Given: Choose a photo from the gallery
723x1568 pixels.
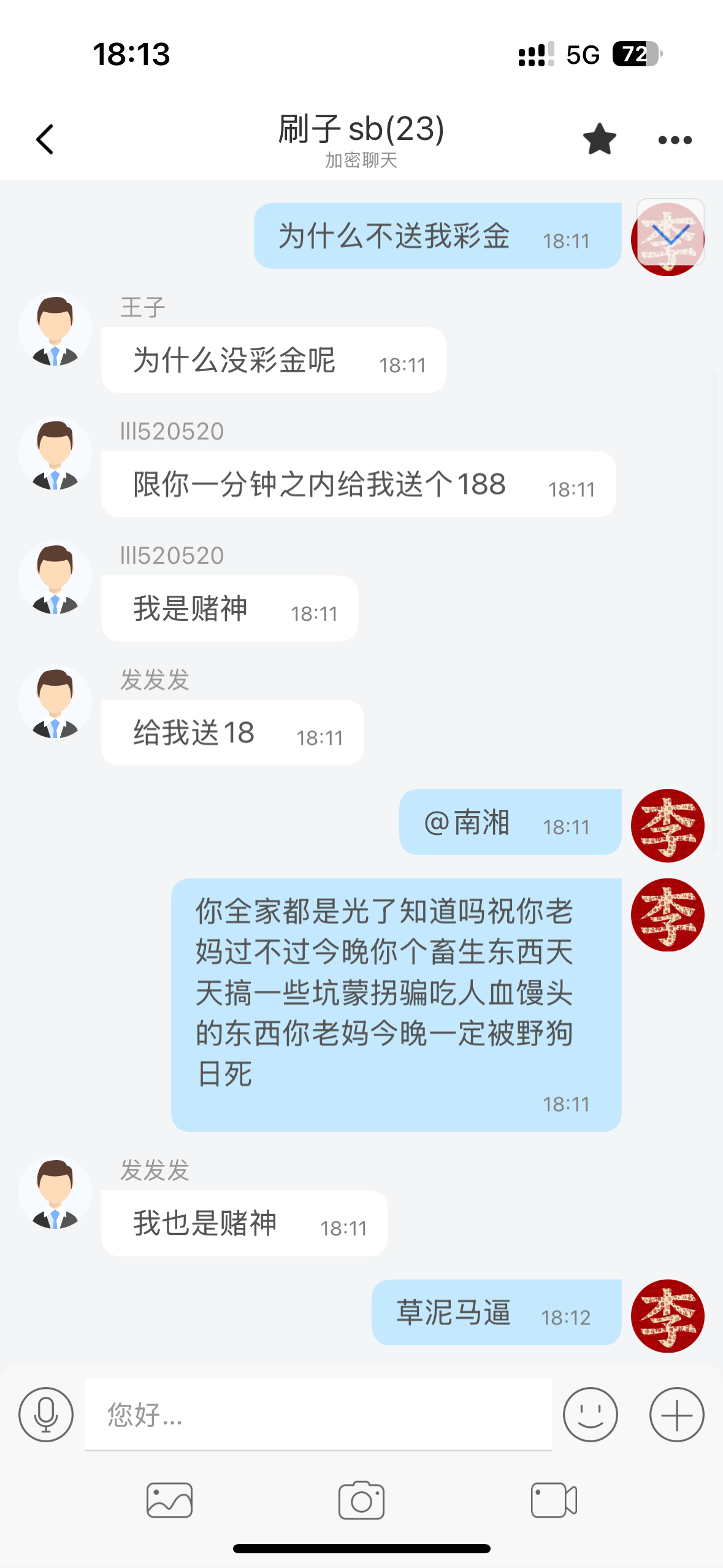Looking at the screenshot, I should 169,1500.
